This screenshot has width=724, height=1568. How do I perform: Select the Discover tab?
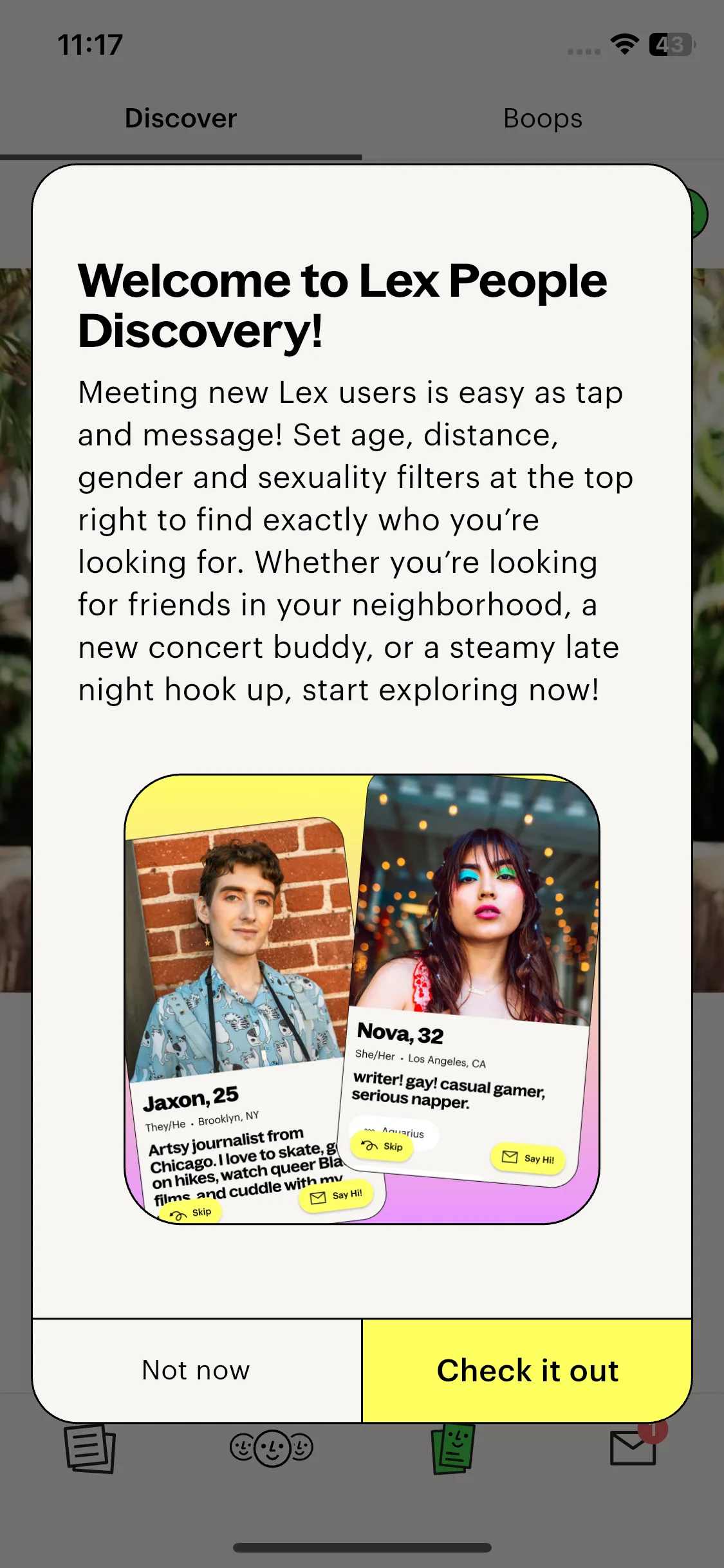pyautogui.click(x=181, y=118)
